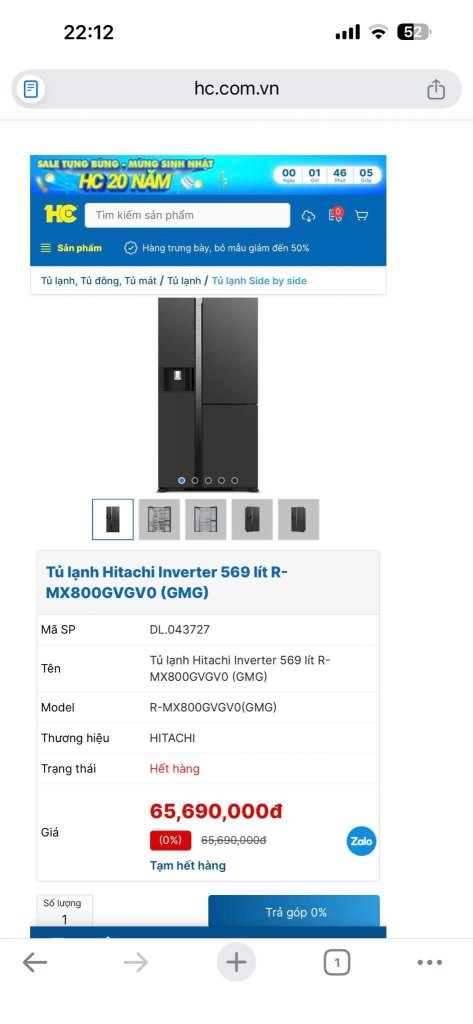Open the browser overflow menu

429,962
